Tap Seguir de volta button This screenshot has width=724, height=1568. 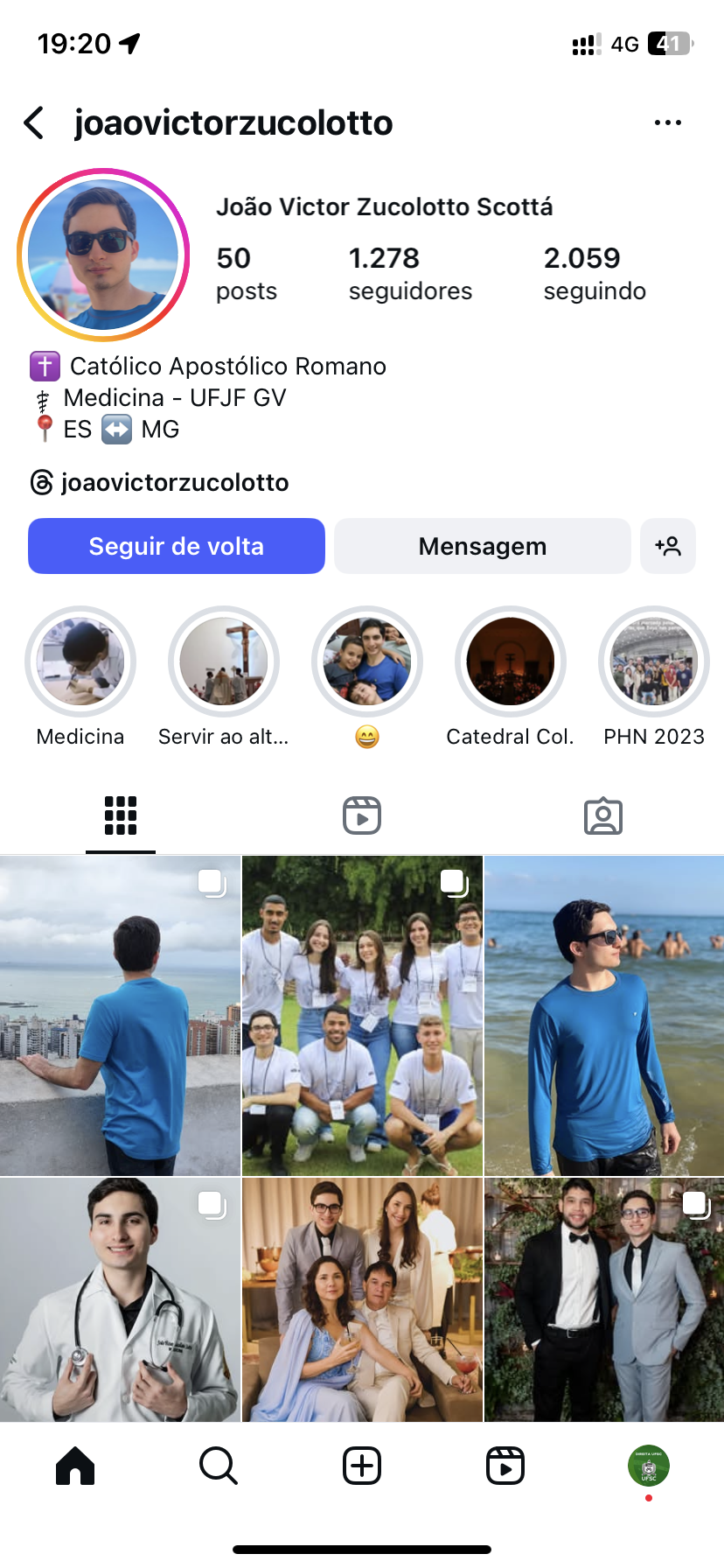(x=177, y=546)
